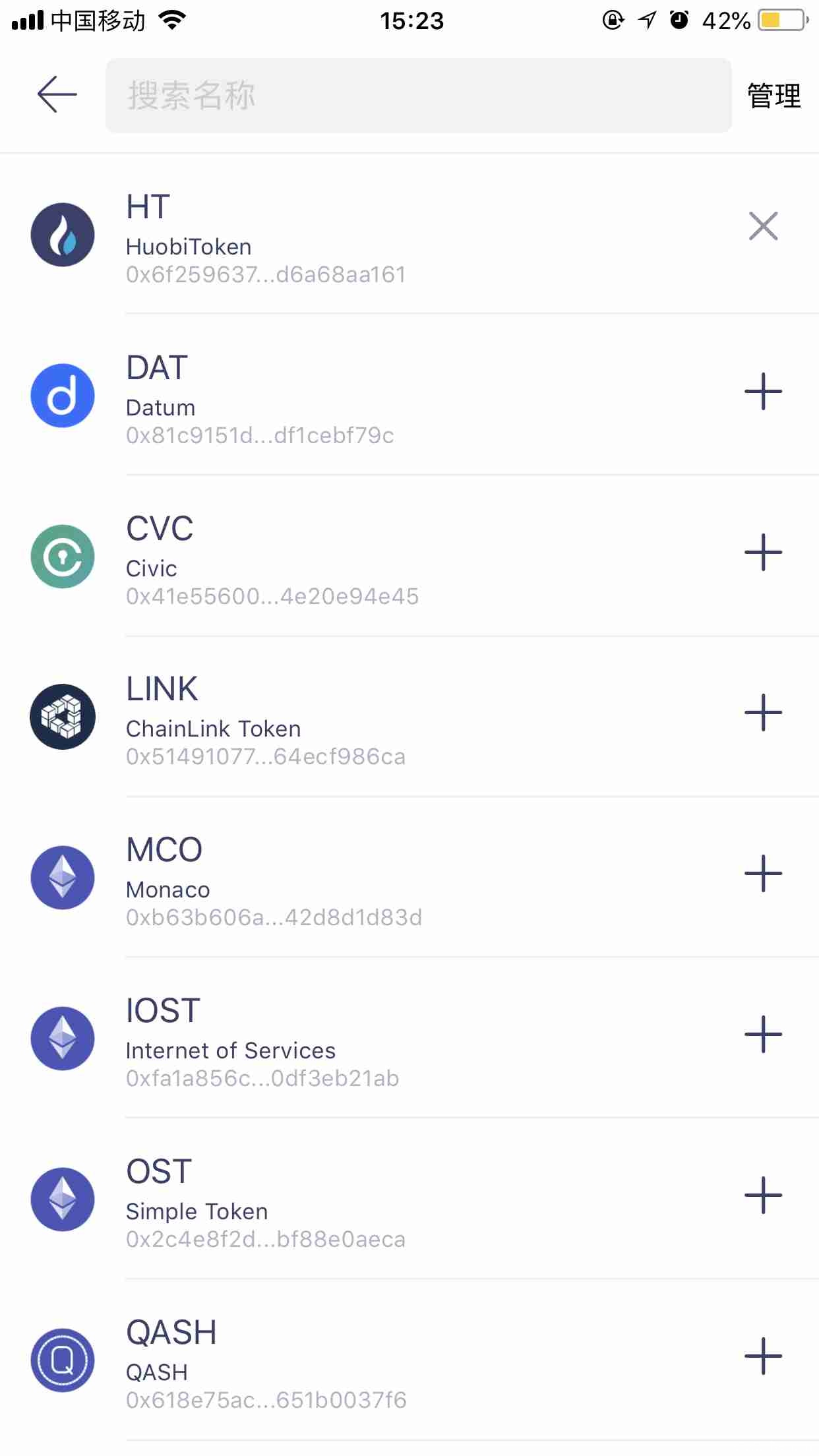Screen dimensions: 819x1456
Task: Add the QASH token
Action: coord(763,1356)
